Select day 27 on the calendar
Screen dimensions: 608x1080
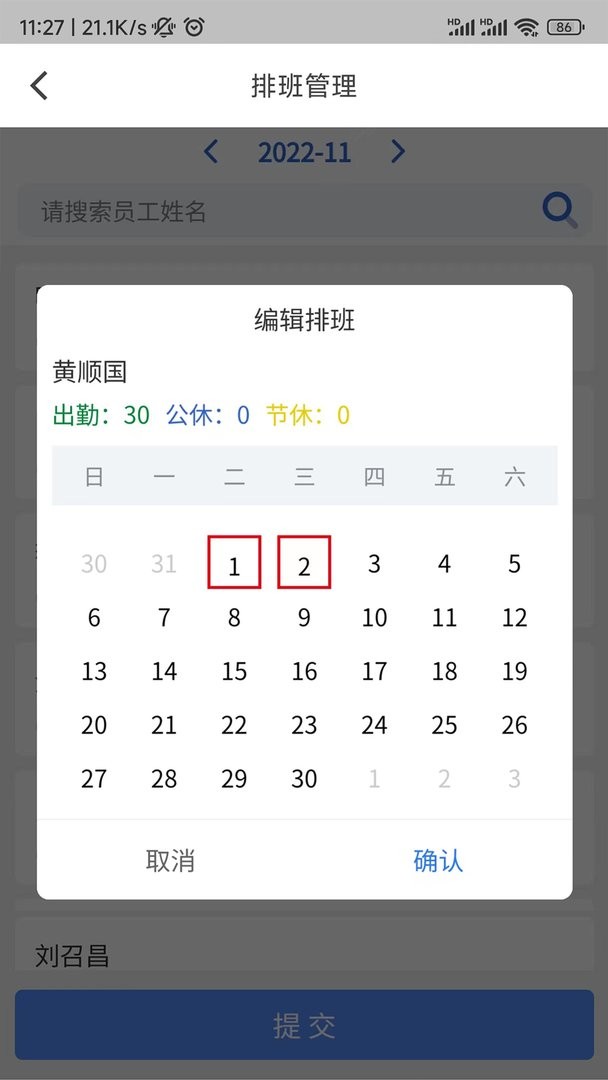click(94, 779)
